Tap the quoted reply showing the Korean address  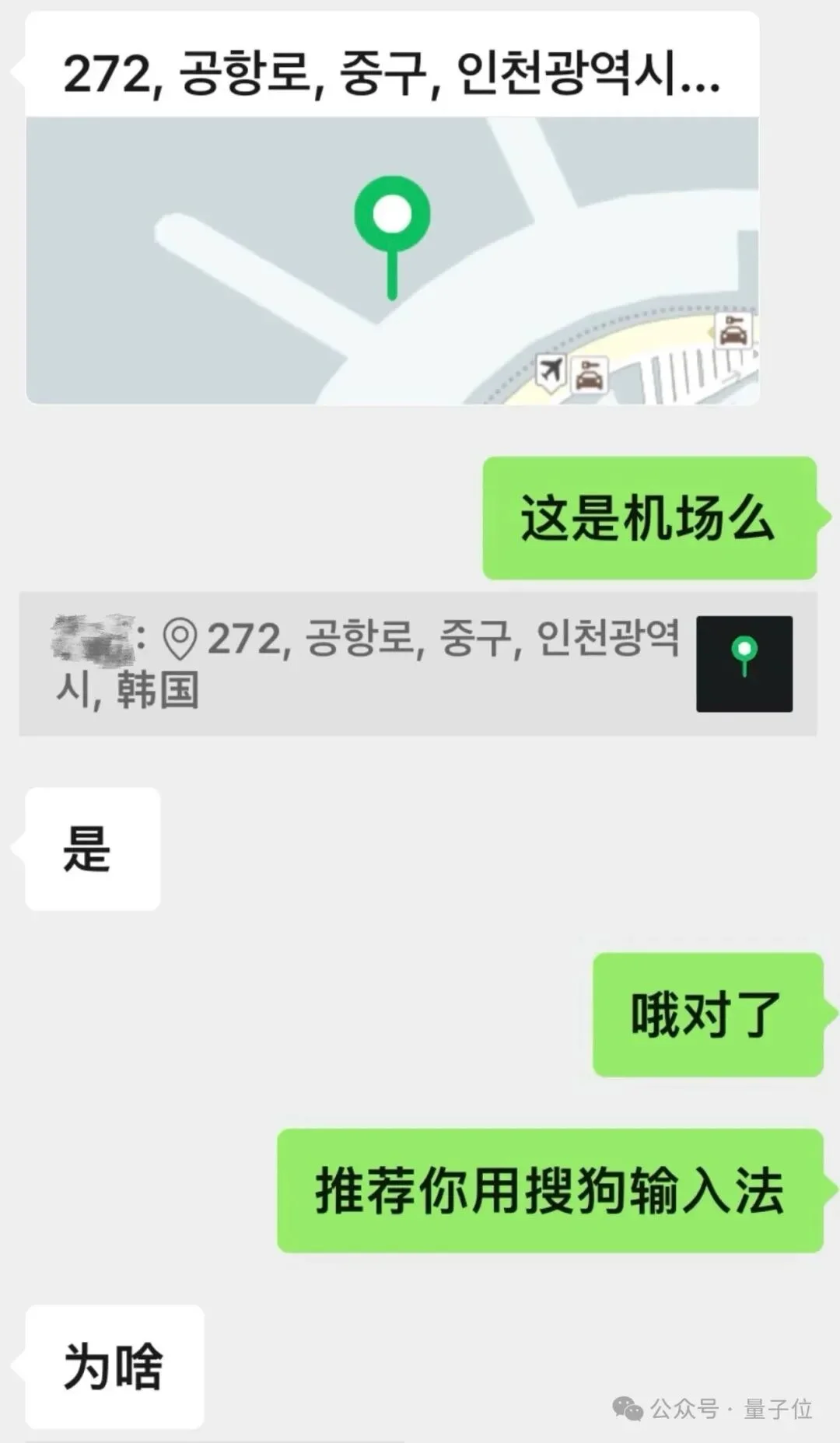click(x=420, y=665)
